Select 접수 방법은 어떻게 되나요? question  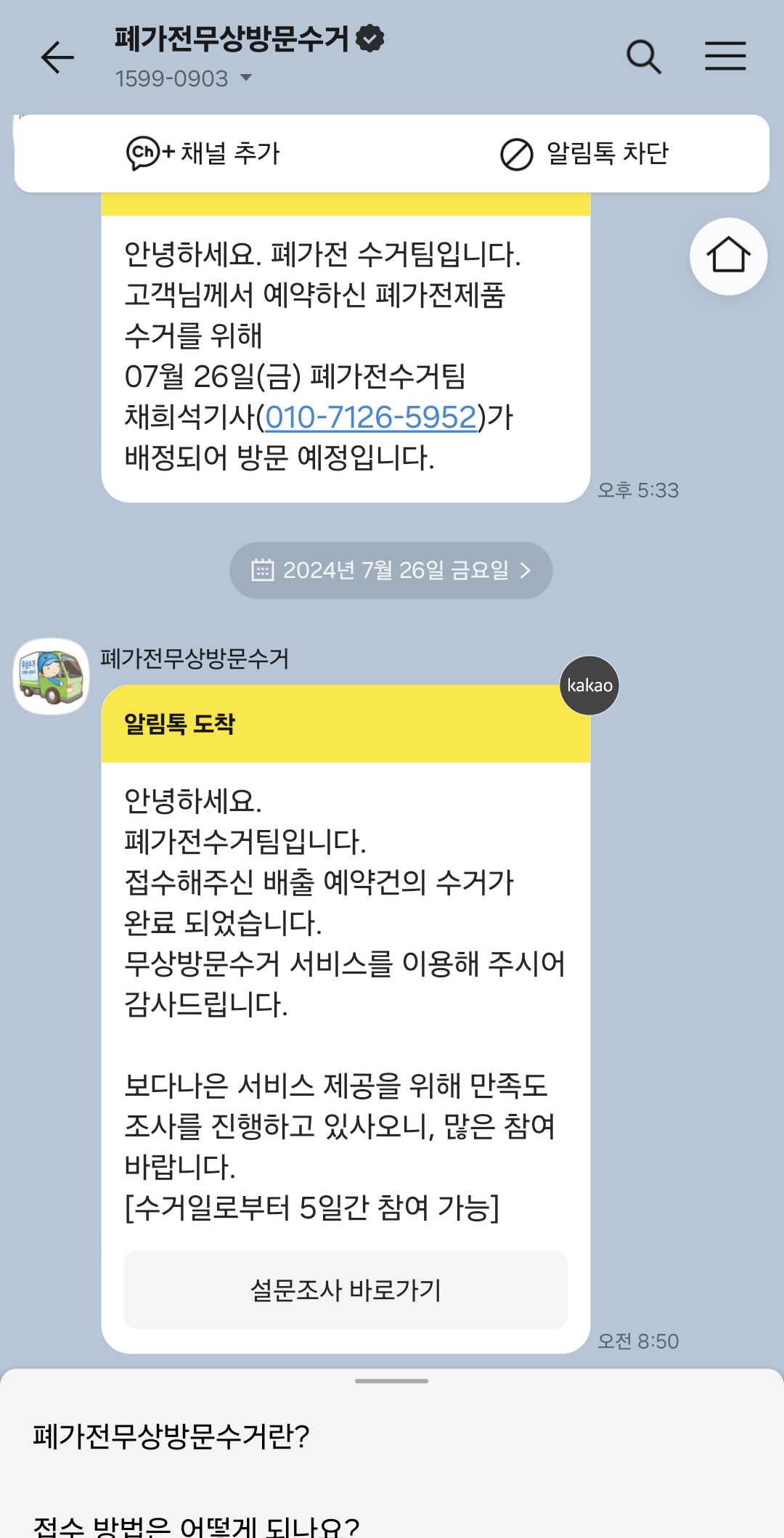(x=197, y=1525)
